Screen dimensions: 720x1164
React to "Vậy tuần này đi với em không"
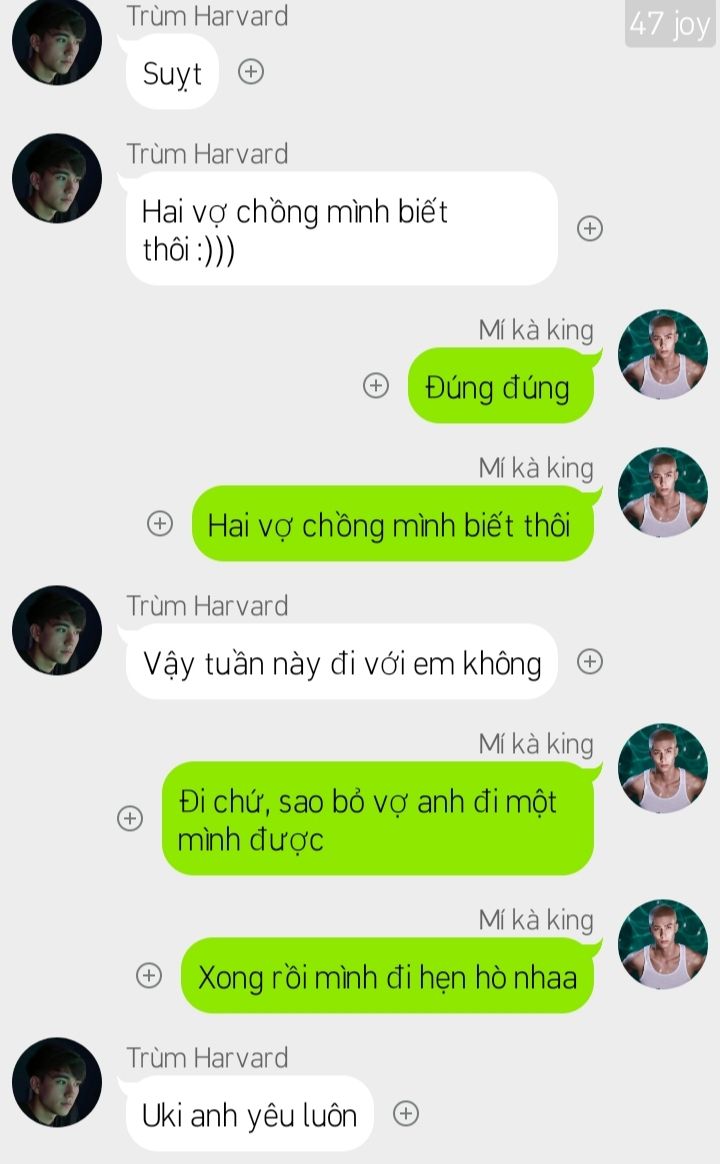[x=590, y=661]
